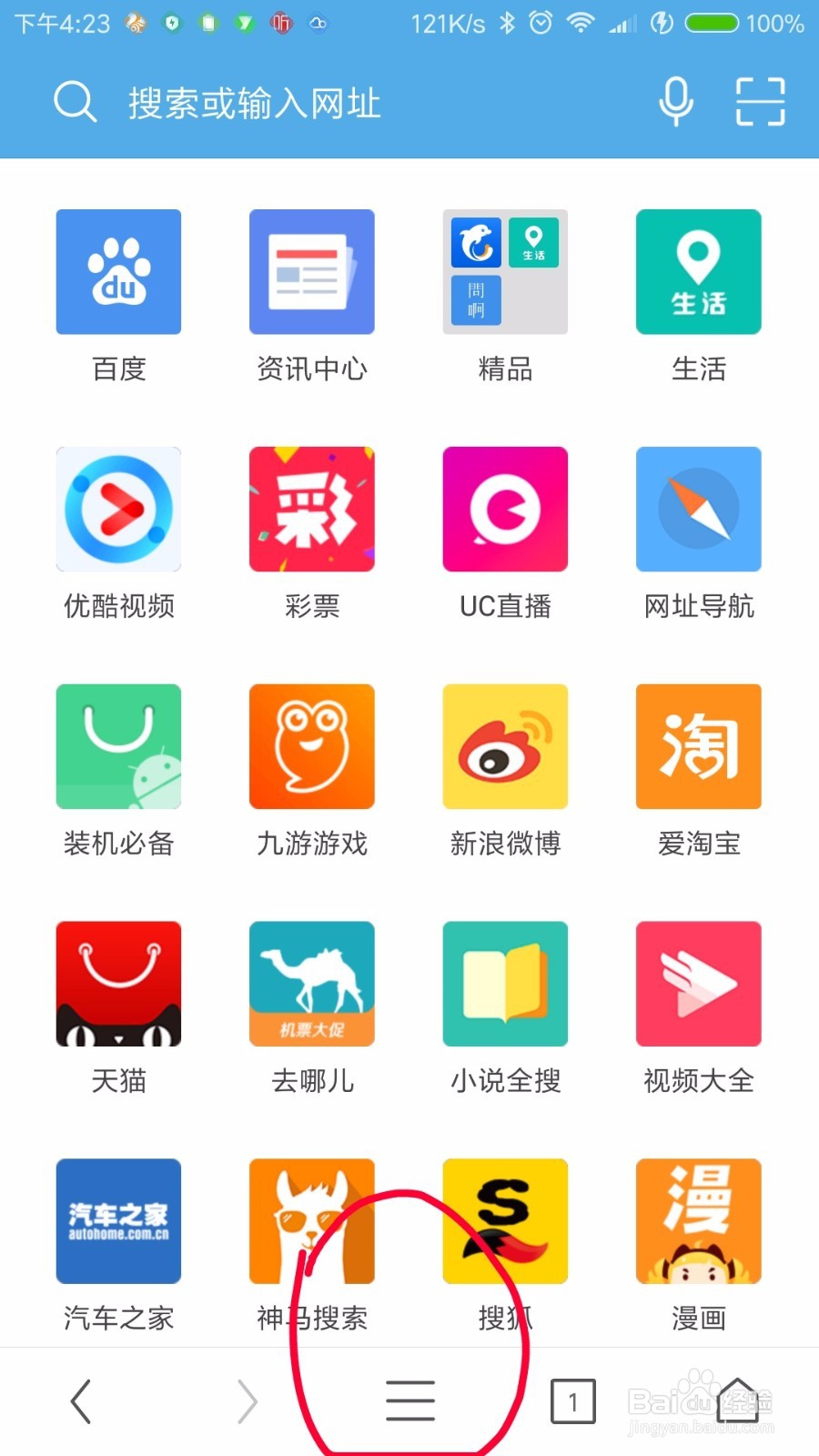Tap the voice search microphone

coord(674,102)
